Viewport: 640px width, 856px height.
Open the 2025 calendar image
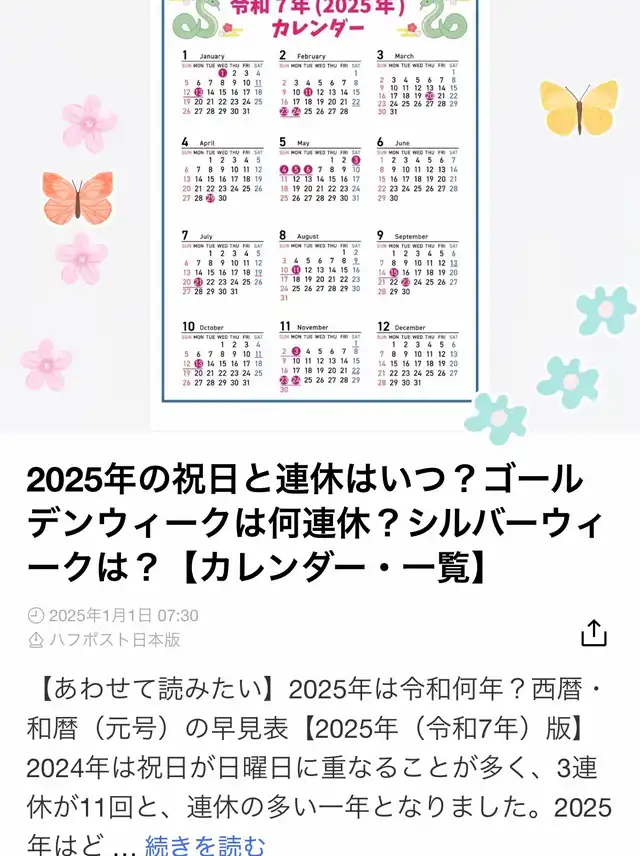(320, 215)
